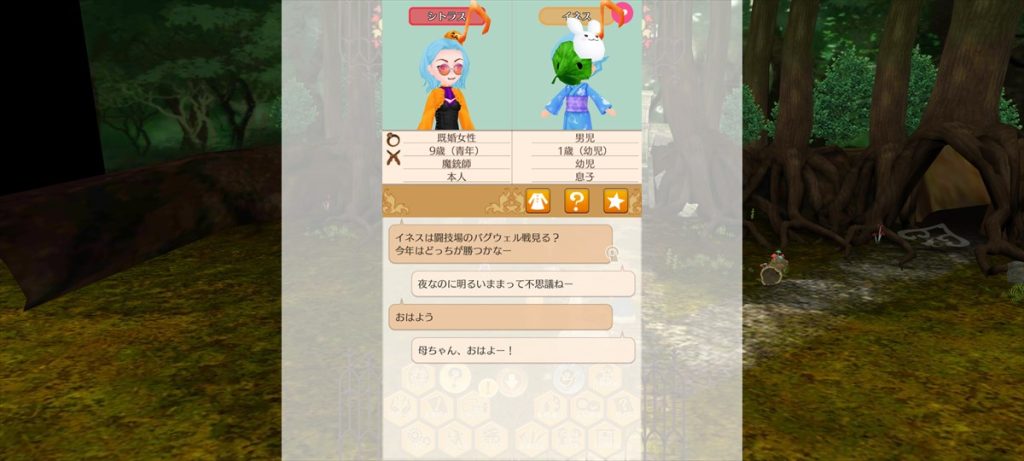Tap the orange star favorite icon
1024x461 pixels.
614,201
